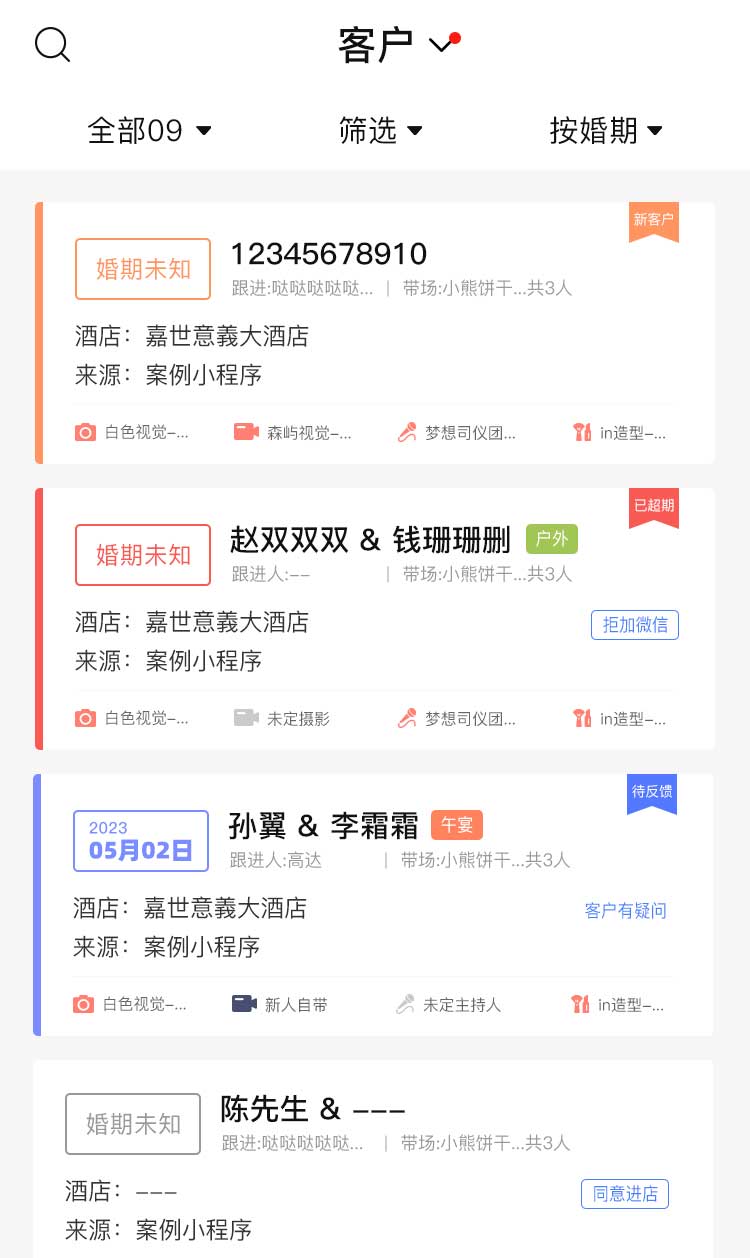Screen dimensions: 750x1258
Task: Open the 筛选 filter dropdown
Action: 380,130
